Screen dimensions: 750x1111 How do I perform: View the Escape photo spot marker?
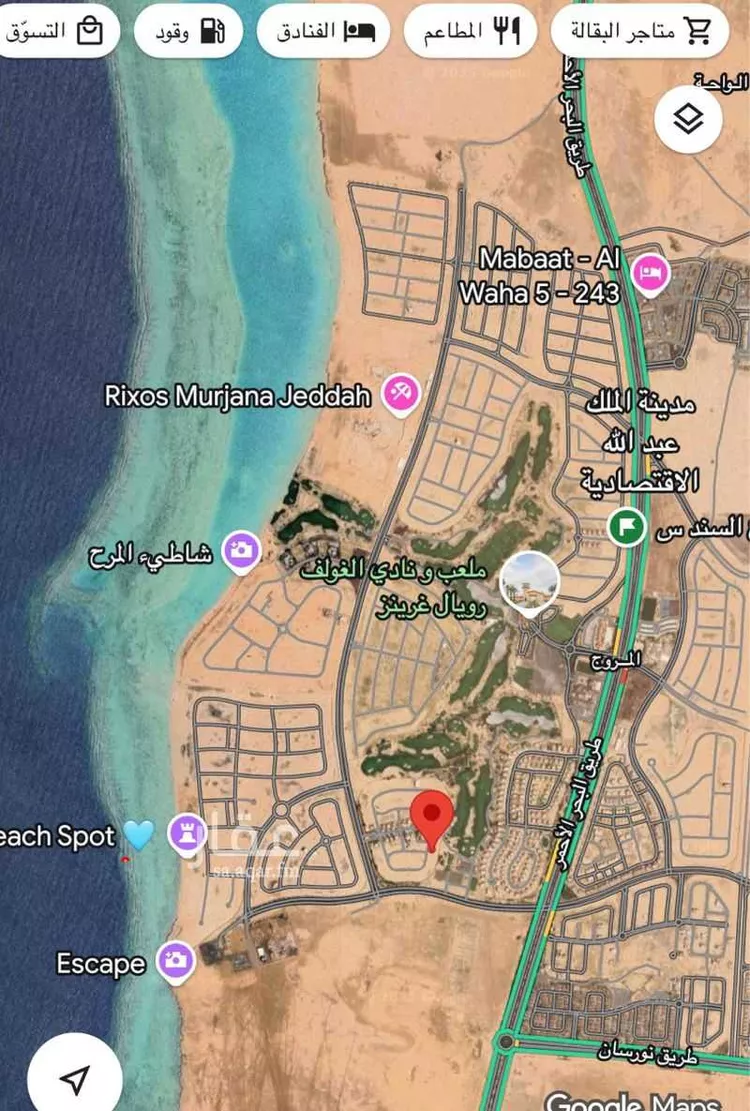(x=176, y=962)
